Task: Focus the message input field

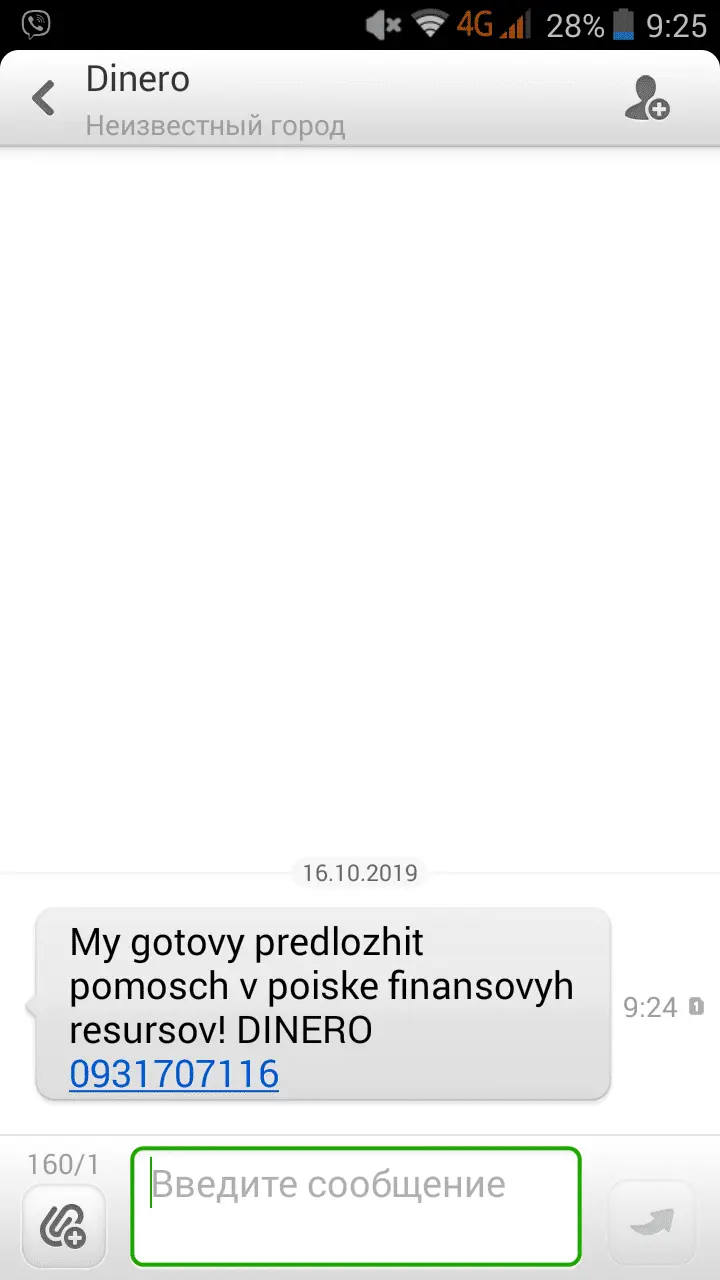Action: [x=356, y=1206]
